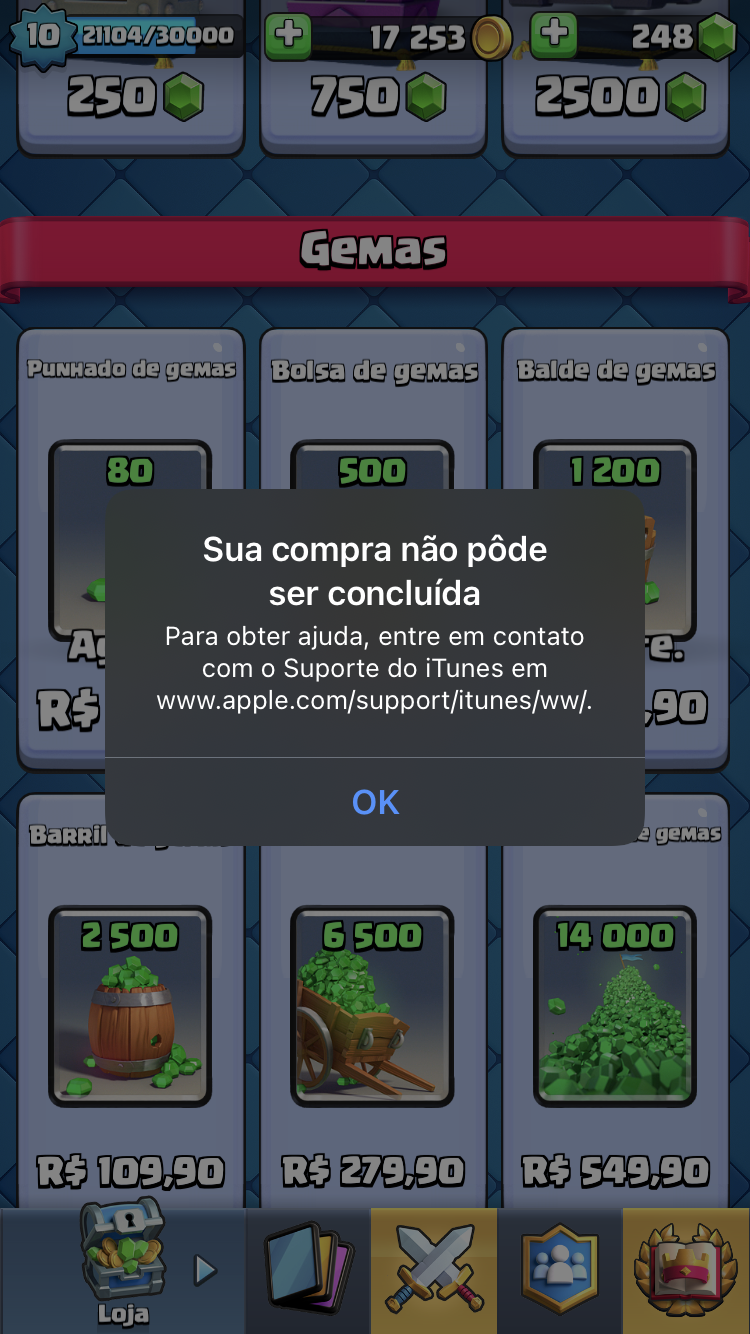
Task: Tap the plus button to add gold
Action: point(288,37)
